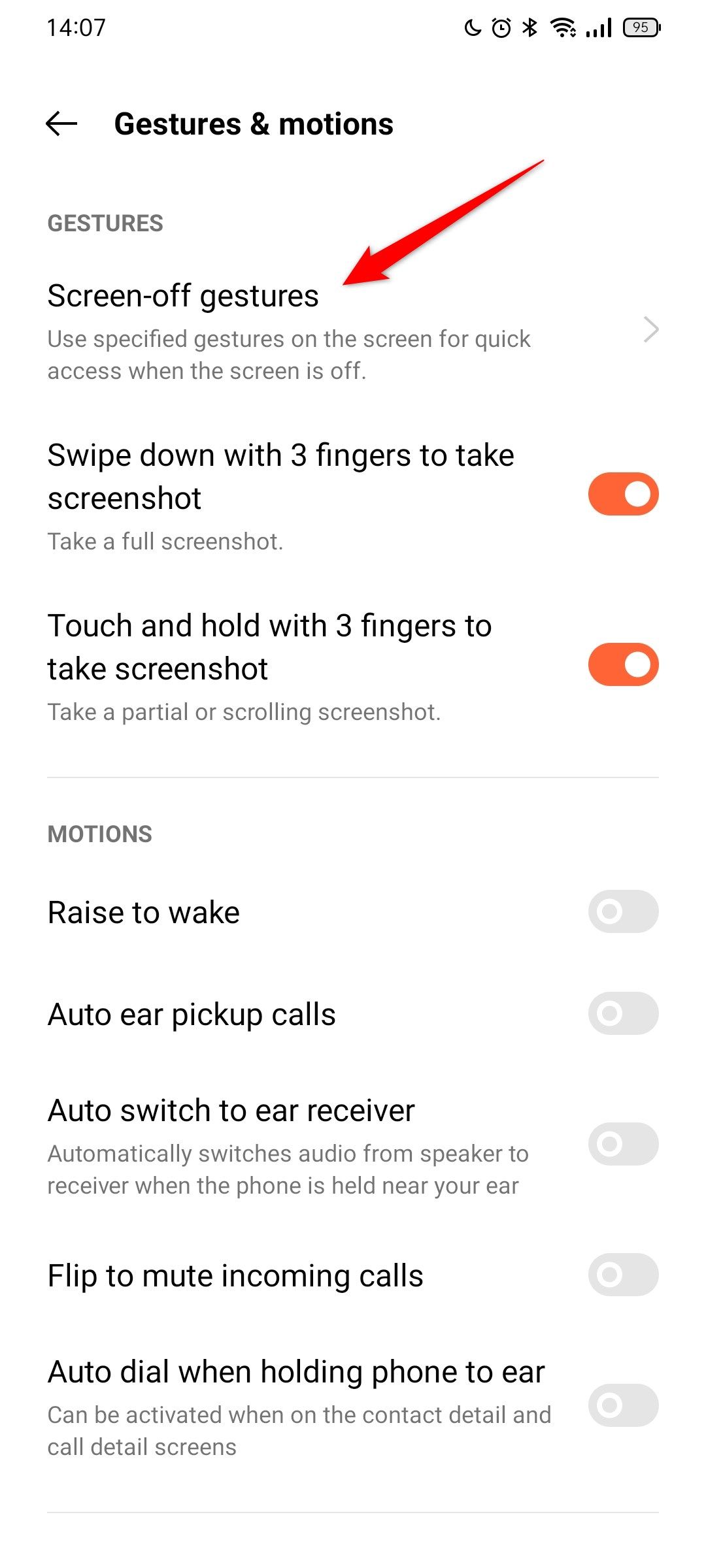Tap the Flip to mute incoming calls label
This screenshot has width=706, height=1568.
235,1275
